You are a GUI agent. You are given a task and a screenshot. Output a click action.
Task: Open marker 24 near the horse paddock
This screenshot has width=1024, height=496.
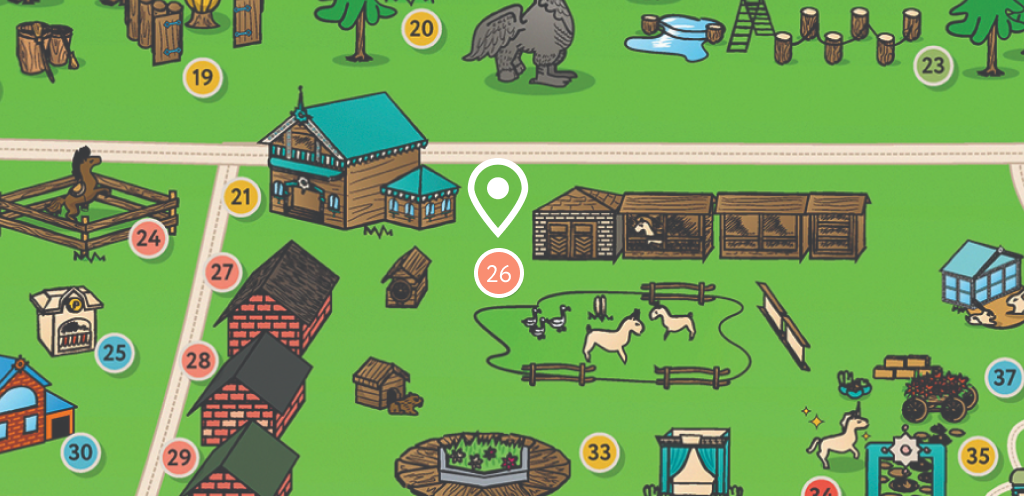coord(149,239)
